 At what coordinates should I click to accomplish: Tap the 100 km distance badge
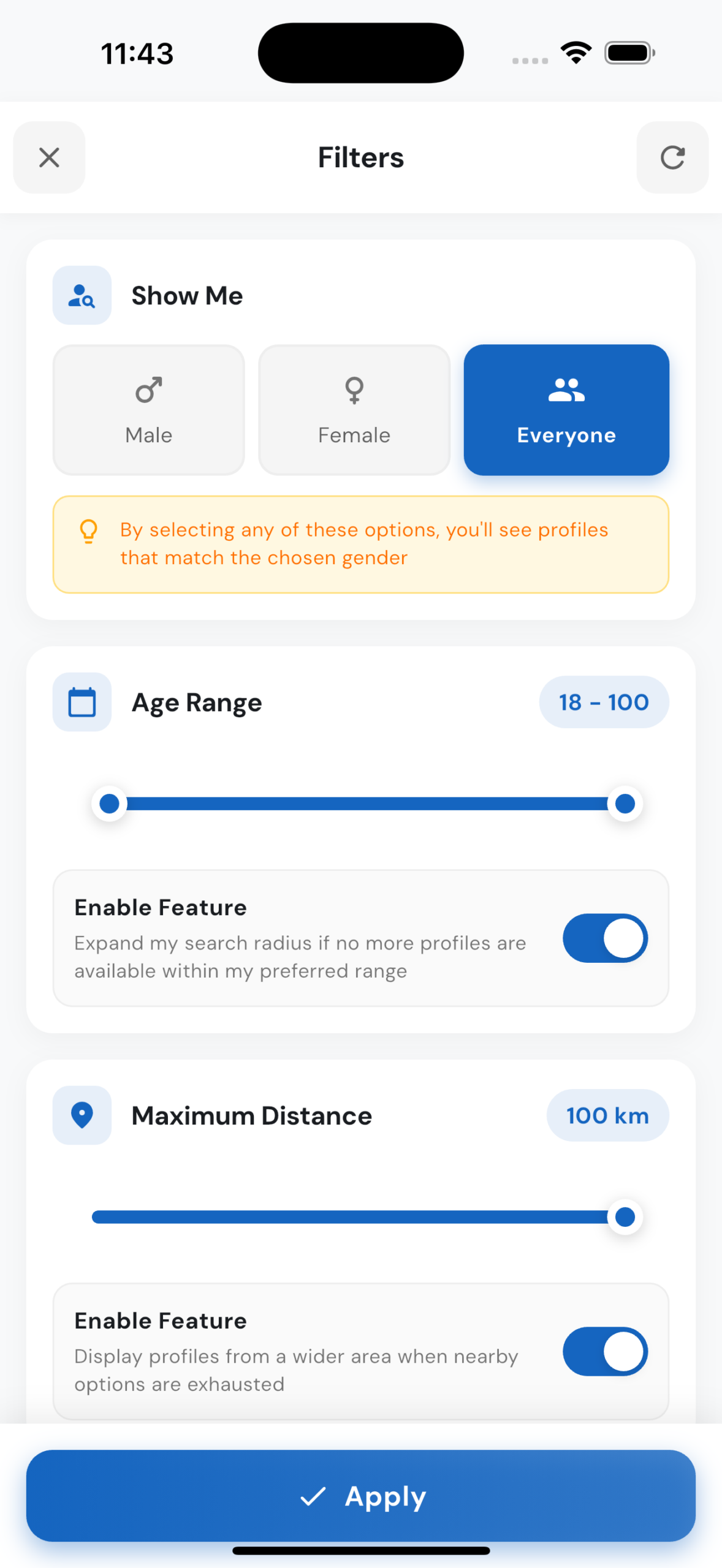[607, 1115]
